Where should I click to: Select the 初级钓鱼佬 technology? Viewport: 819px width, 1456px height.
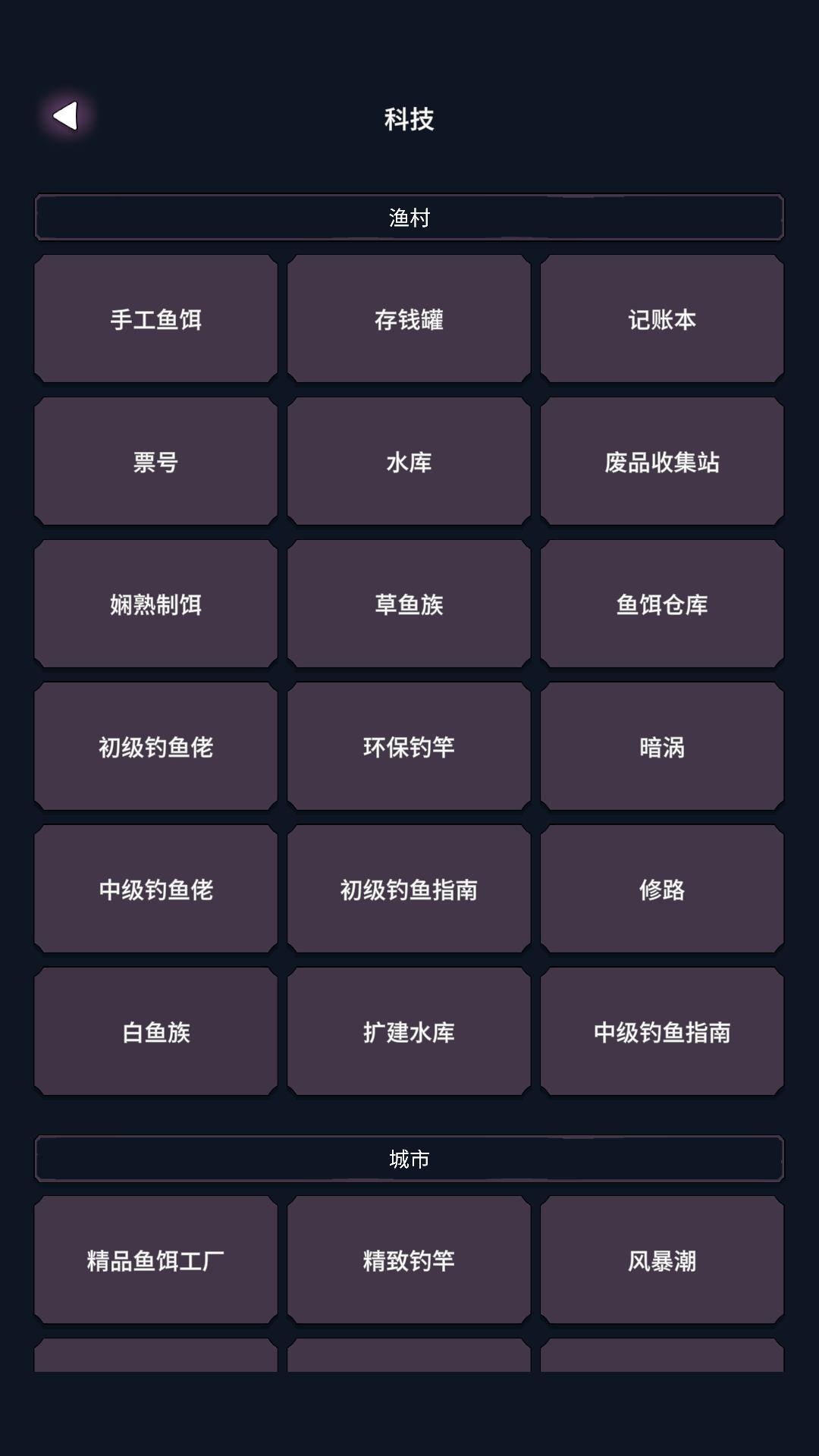point(155,745)
